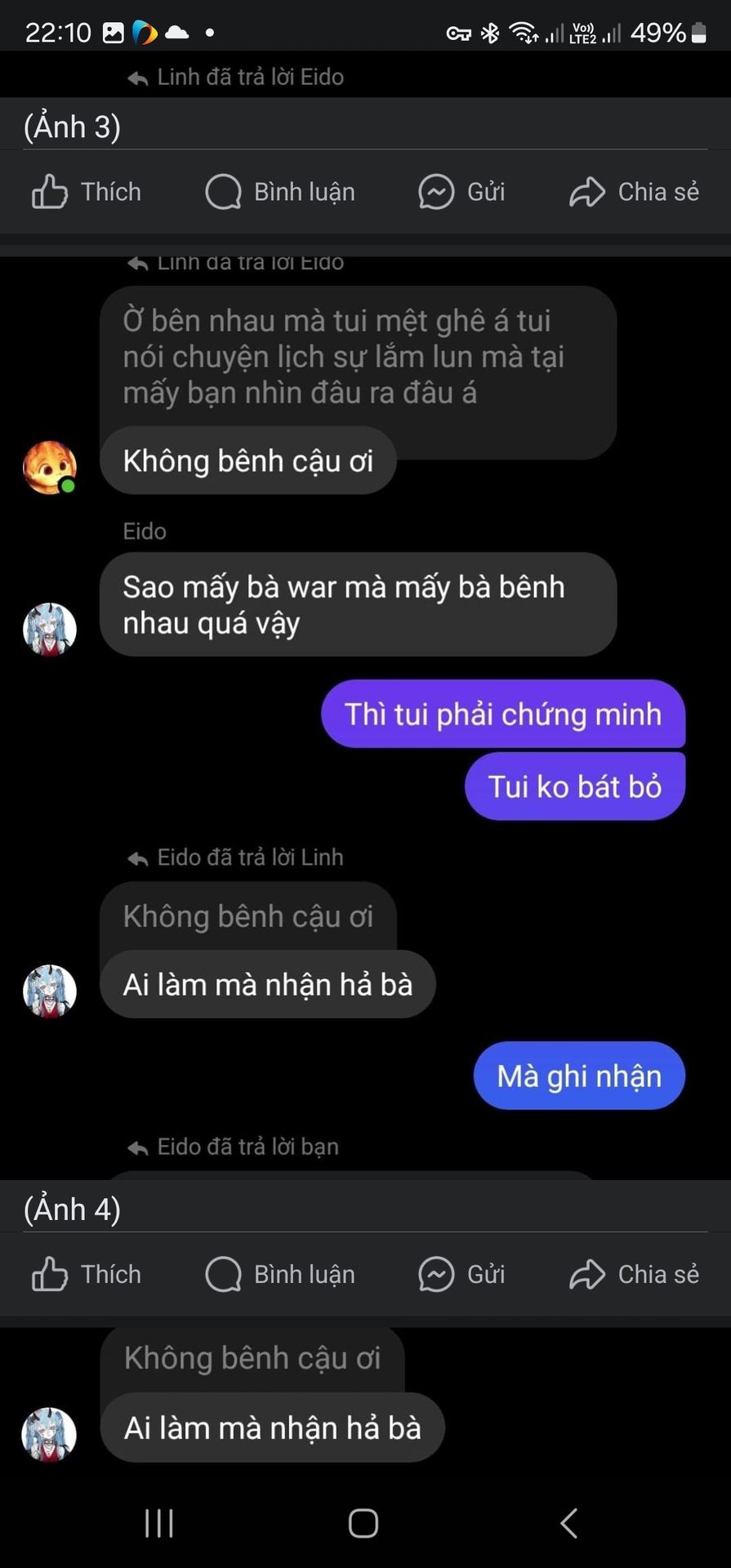Go back using the system back button
The width and height of the screenshot is (731, 1568).
pyautogui.click(x=569, y=1524)
